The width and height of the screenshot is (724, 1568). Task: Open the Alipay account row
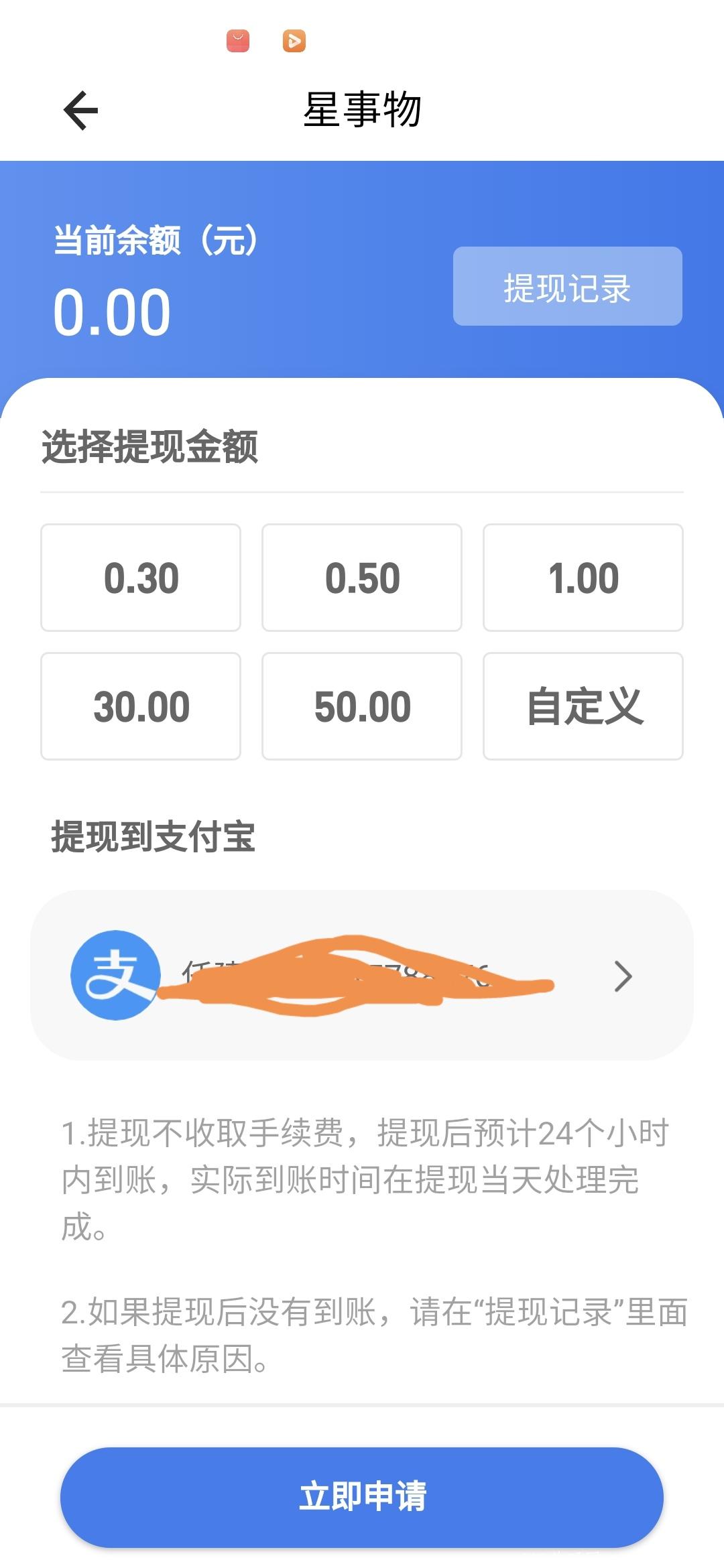point(362,975)
